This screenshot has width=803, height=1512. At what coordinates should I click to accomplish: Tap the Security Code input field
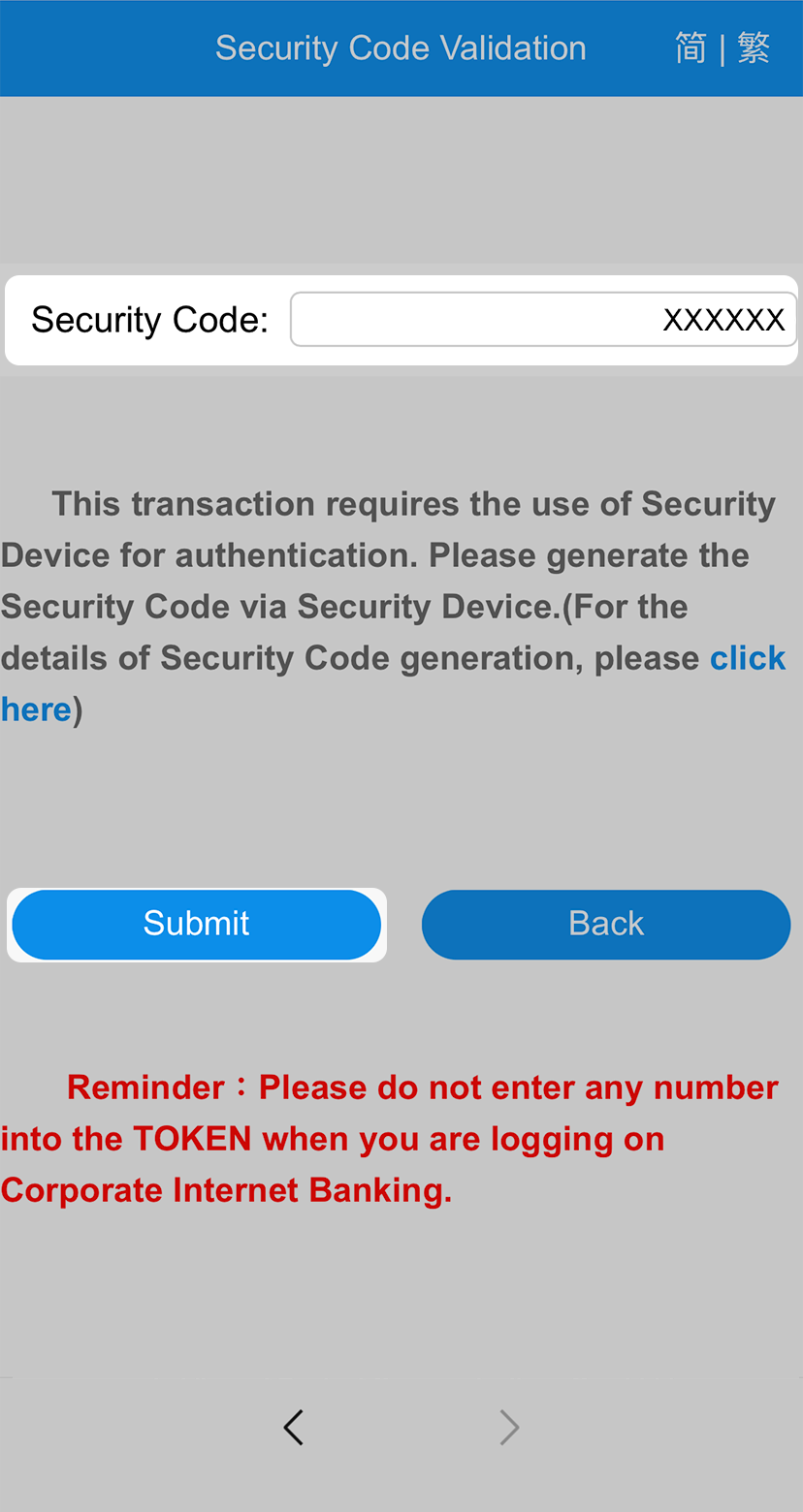(x=543, y=320)
